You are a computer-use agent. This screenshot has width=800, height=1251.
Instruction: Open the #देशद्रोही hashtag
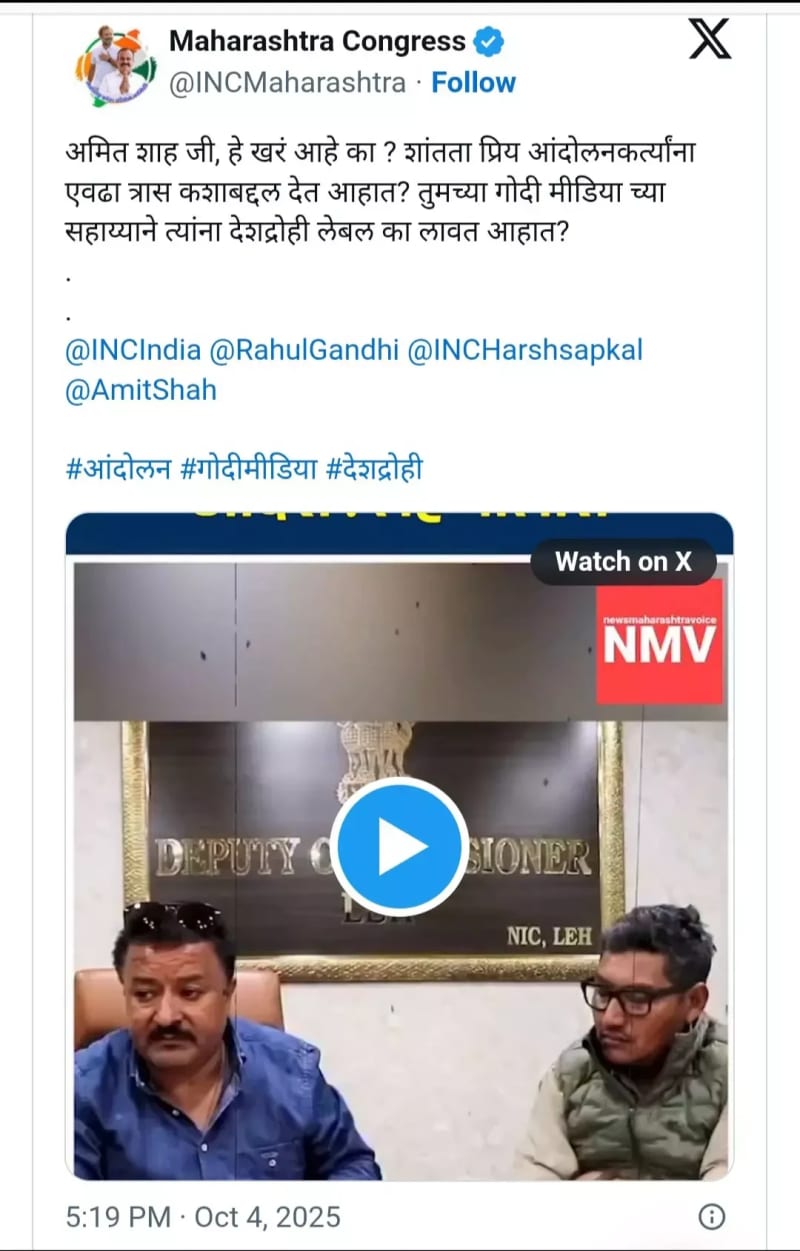coord(375,468)
